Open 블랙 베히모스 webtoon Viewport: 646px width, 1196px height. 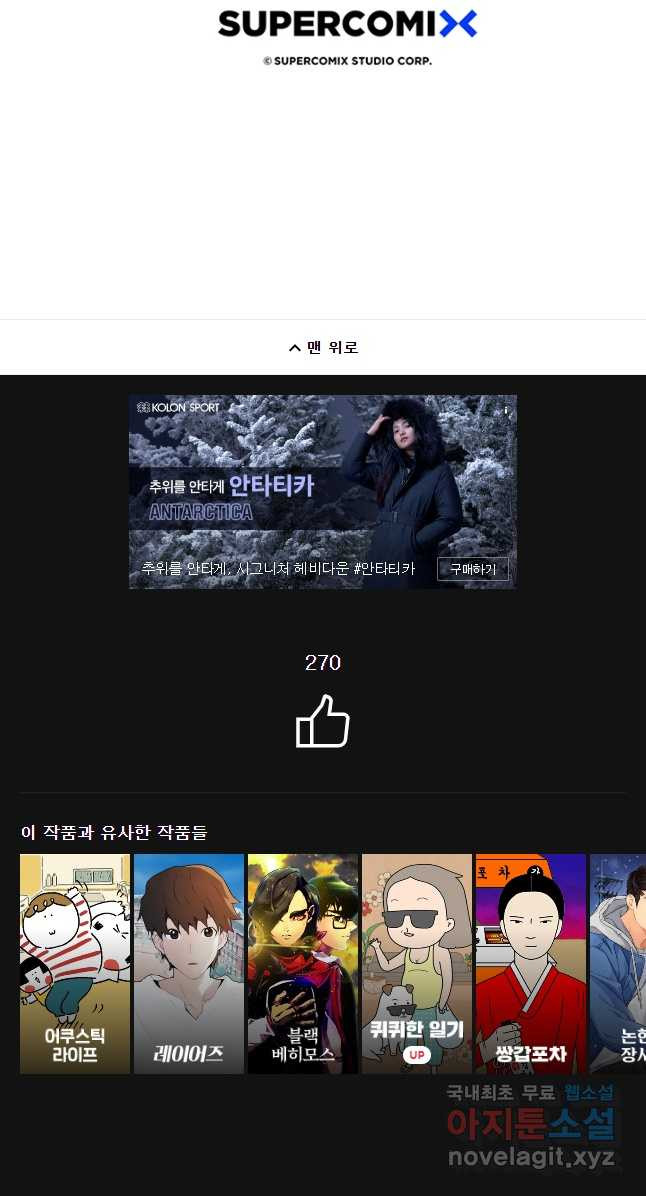[303, 963]
